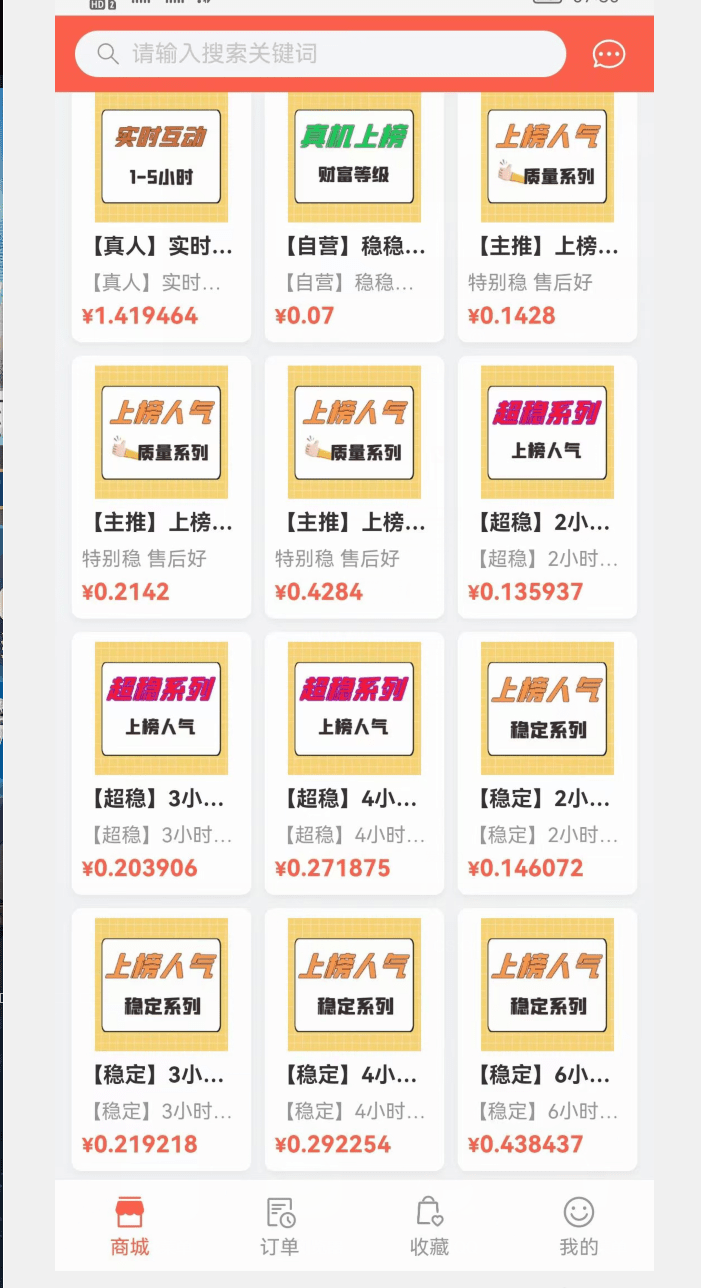This screenshot has width=701, height=1288.
Task: Open the 【主推】上榜 product priced ¥0.2142
Action: 161,487
